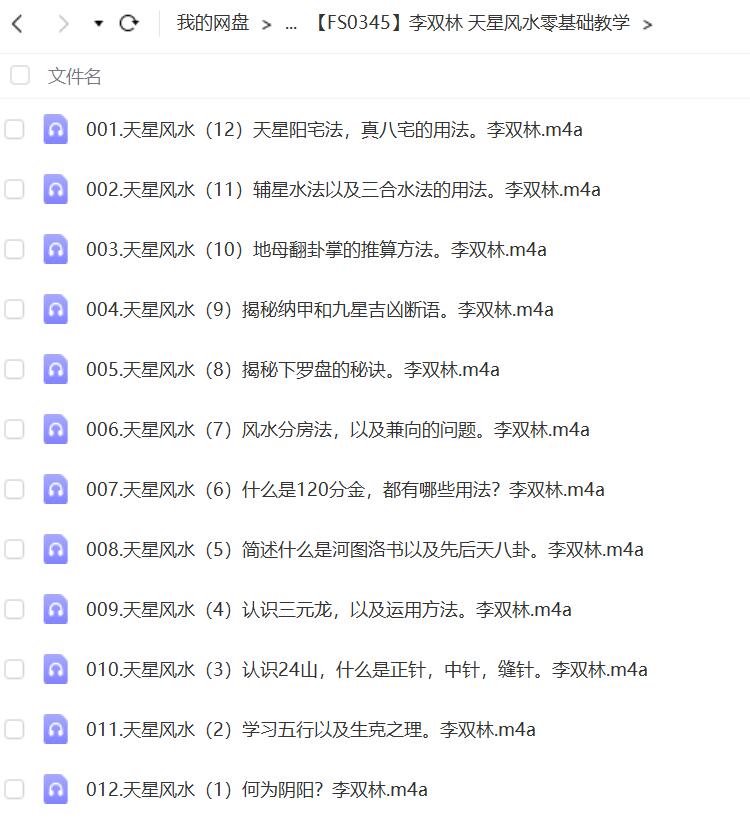
Task: Open file 010 认识24山 audio
Action: (366, 670)
